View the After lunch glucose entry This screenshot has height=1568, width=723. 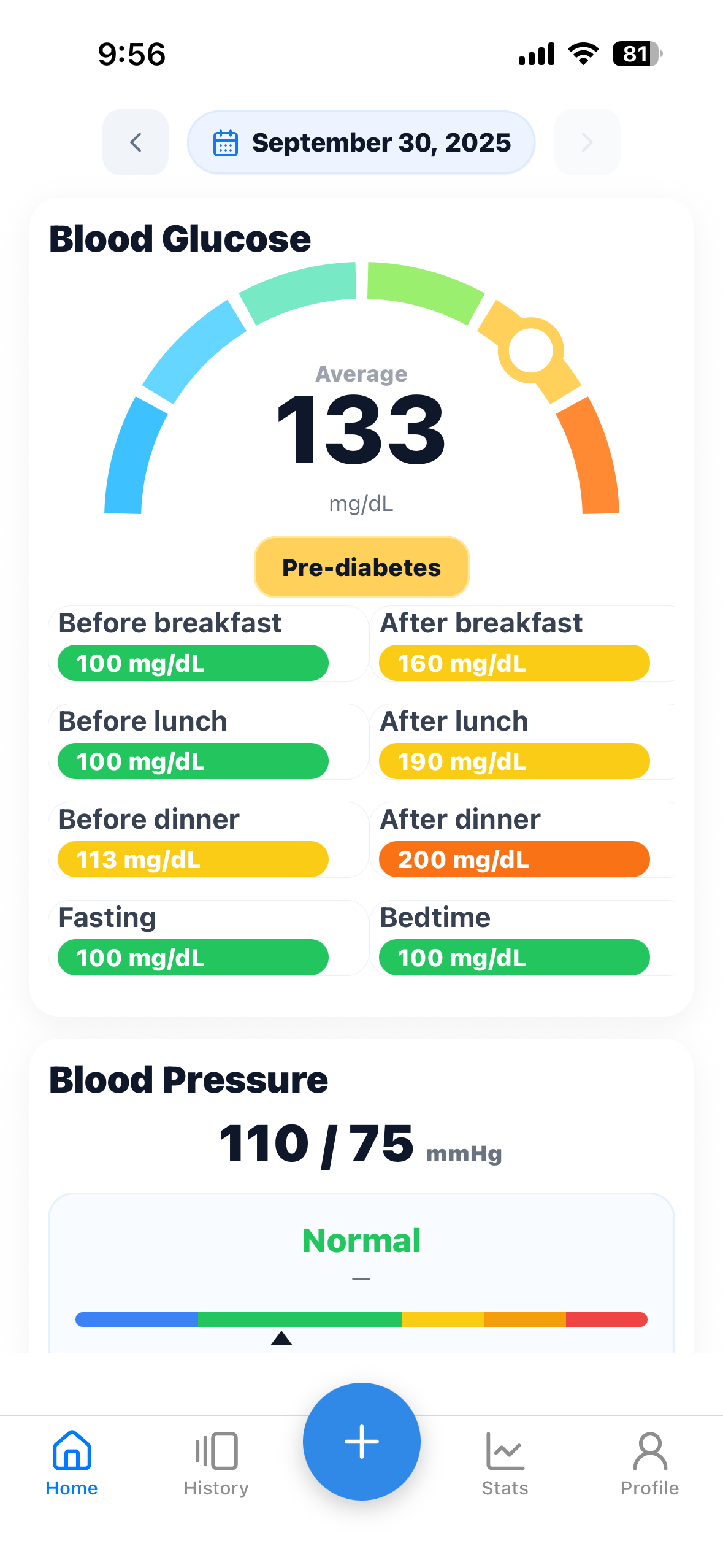tap(522, 742)
